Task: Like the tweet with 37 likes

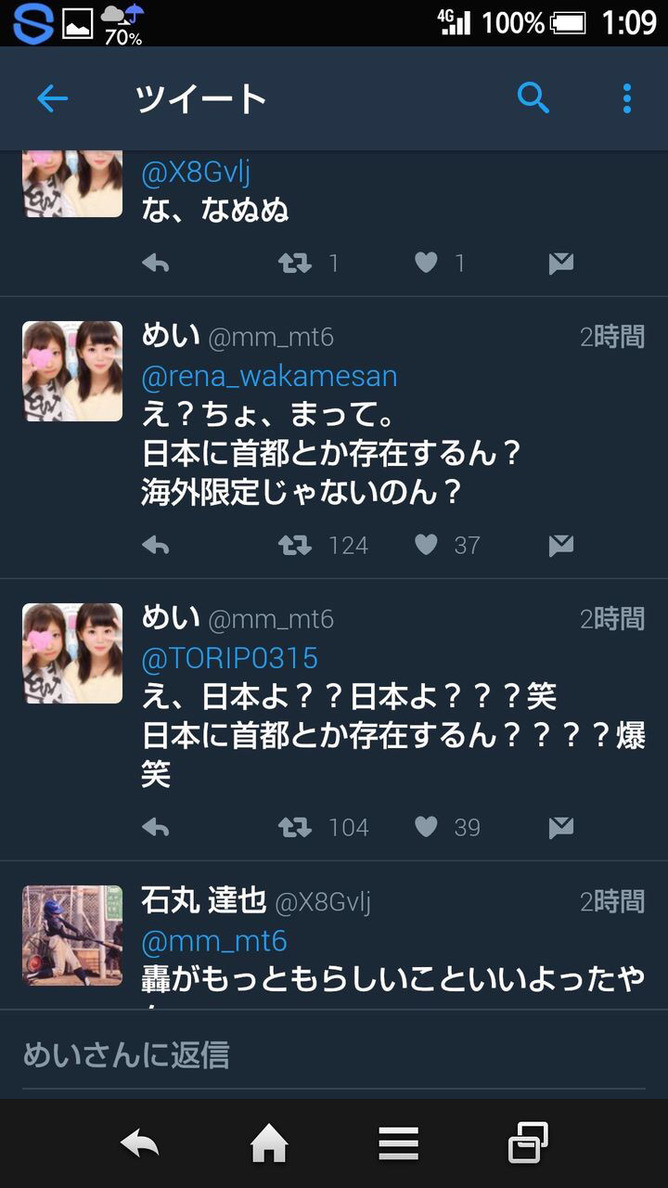Action: (x=426, y=545)
